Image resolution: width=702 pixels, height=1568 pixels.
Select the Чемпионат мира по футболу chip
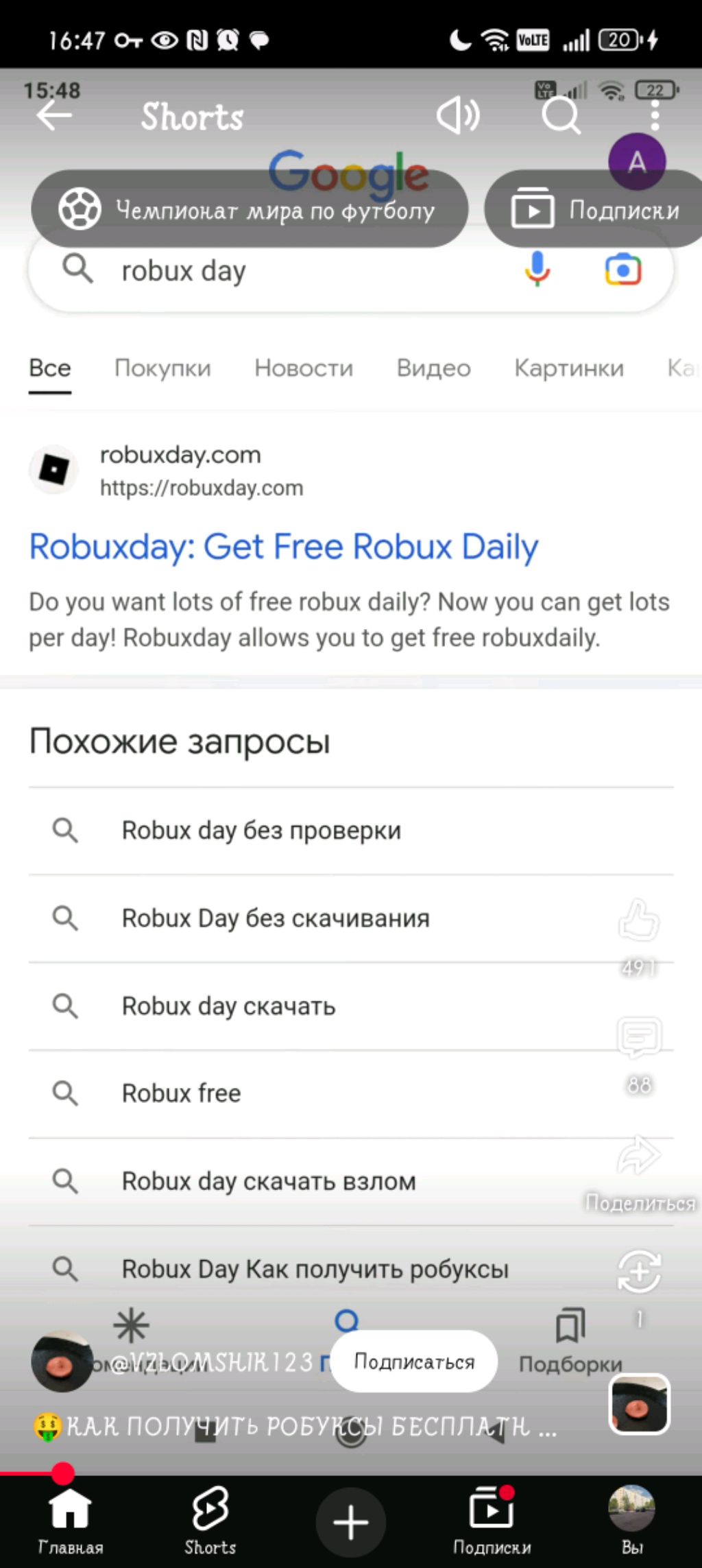click(x=250, y=209)
